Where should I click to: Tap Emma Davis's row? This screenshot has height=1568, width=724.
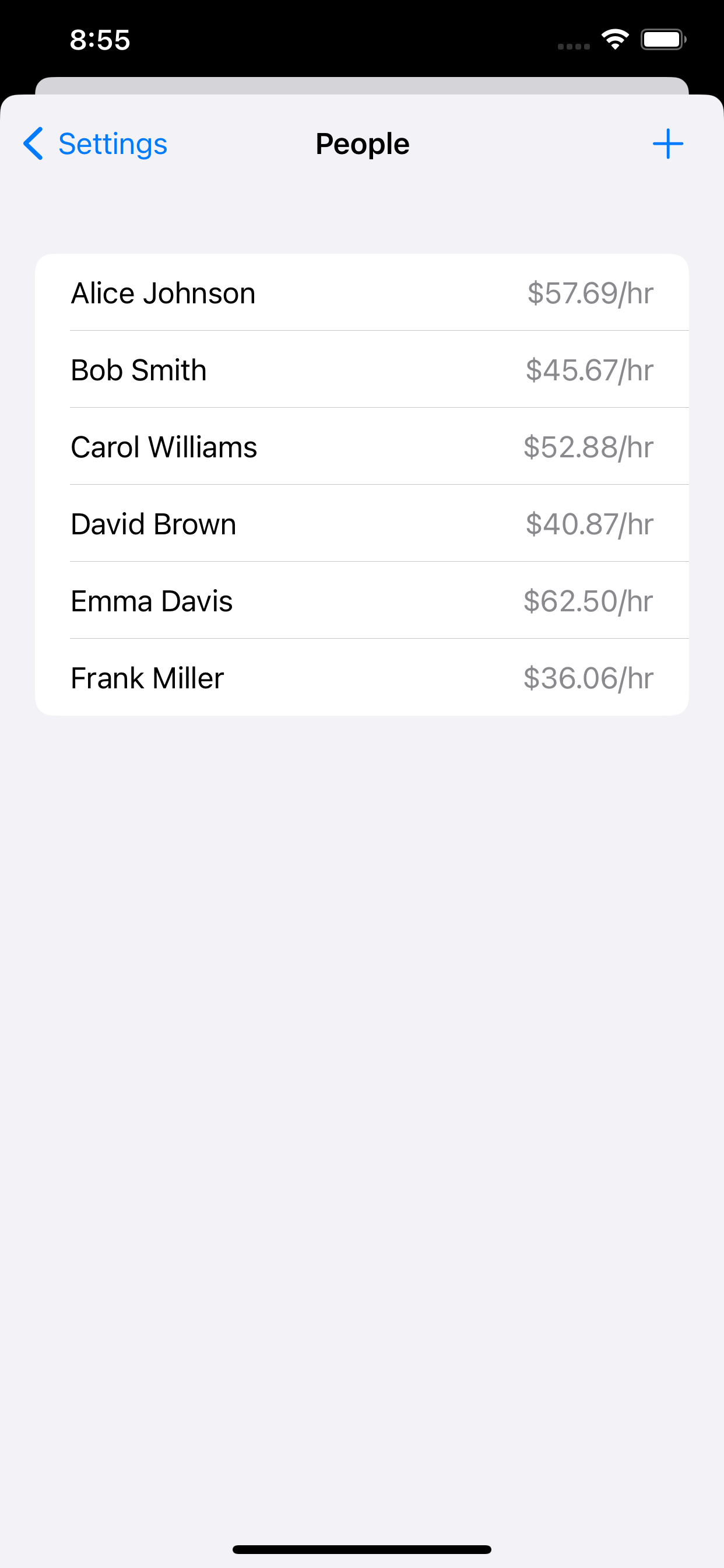(152, 601)
